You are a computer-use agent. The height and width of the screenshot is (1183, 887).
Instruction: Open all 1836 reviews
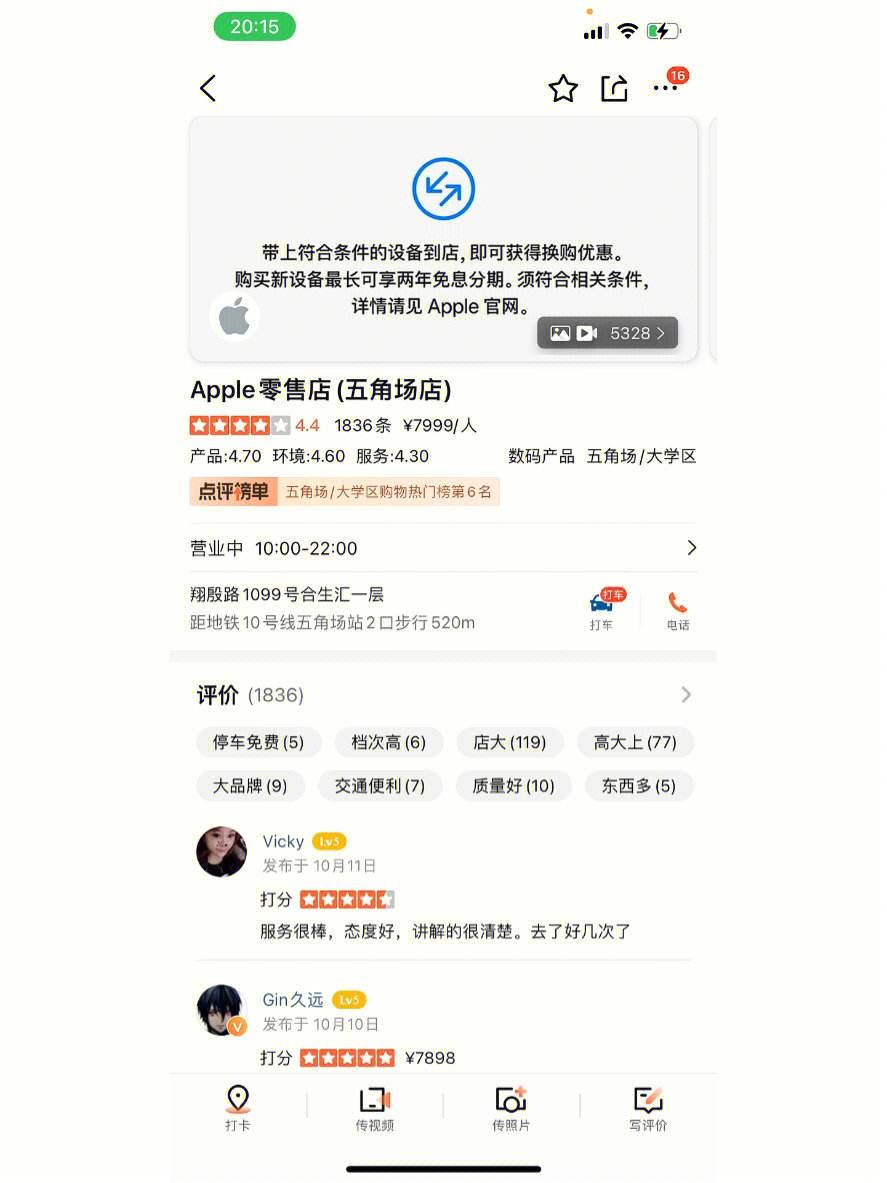pos(685,695)
